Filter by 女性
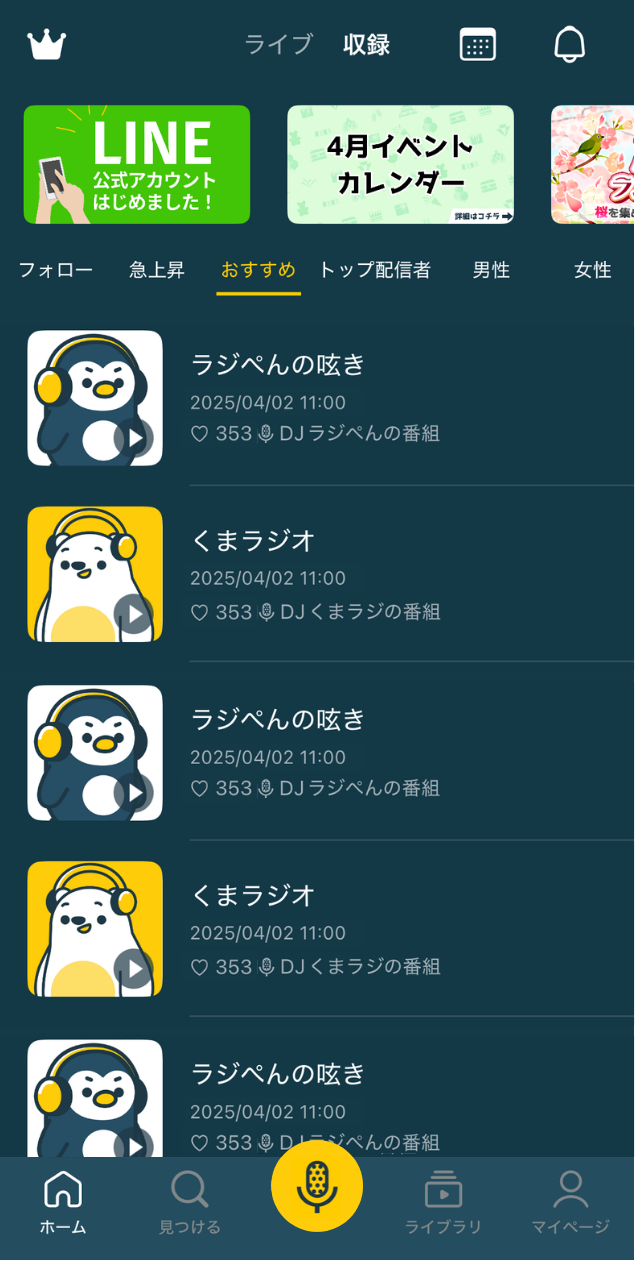 coord(592,270)
